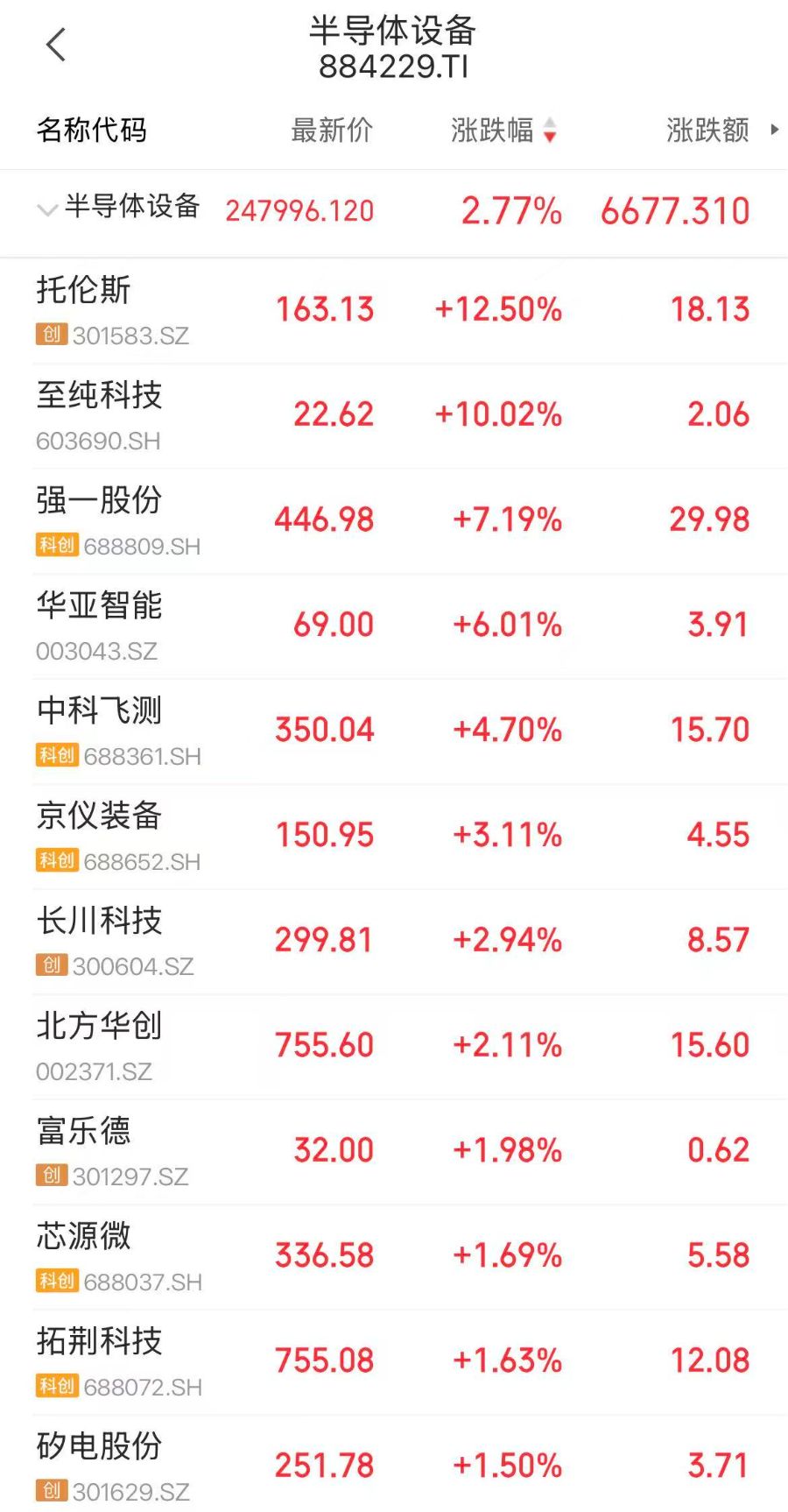Open the 托伦斯 stock row
Screen dimensions: 788x1512
394,311
